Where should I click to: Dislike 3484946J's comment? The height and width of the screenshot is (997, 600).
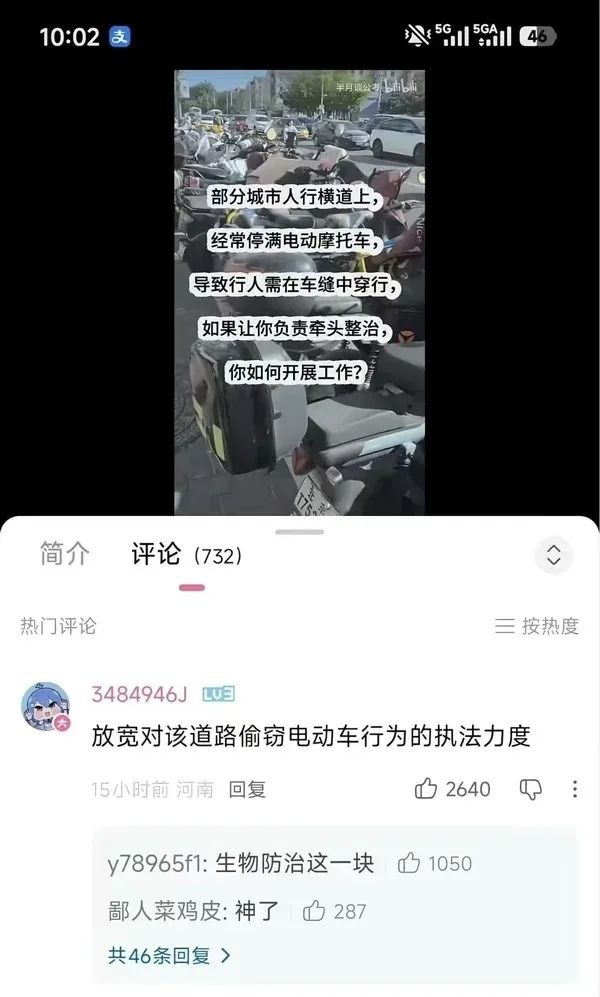[x=531, y=790]
